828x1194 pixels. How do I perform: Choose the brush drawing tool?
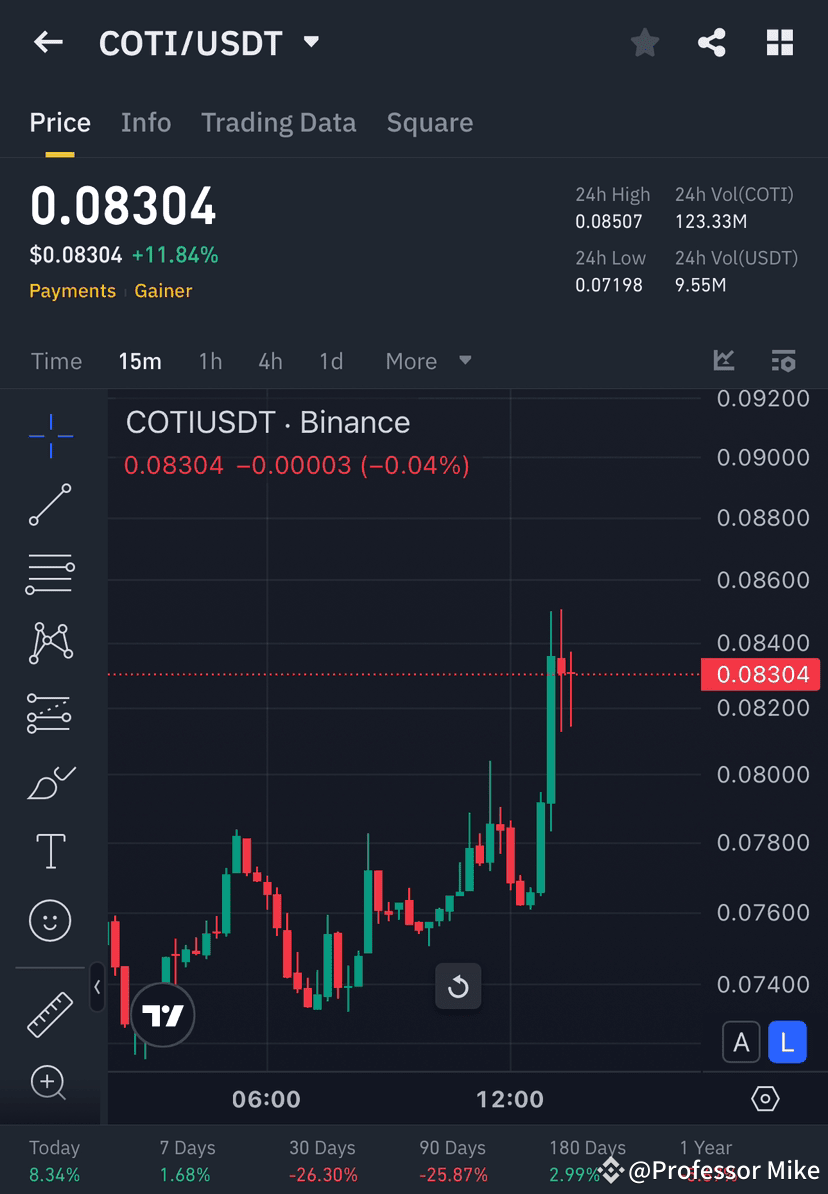click(50, 782)
